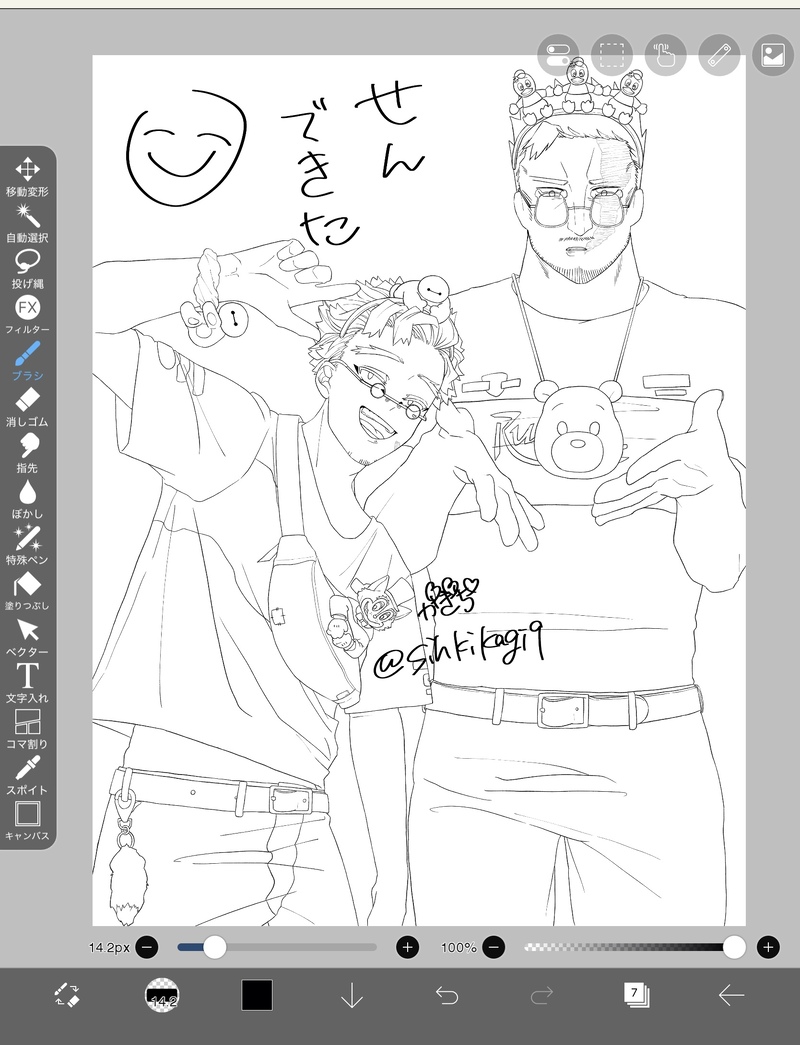Open the ruler tool icon
The height and width of the screenshot is (1045, 800).
coord(718,54)
